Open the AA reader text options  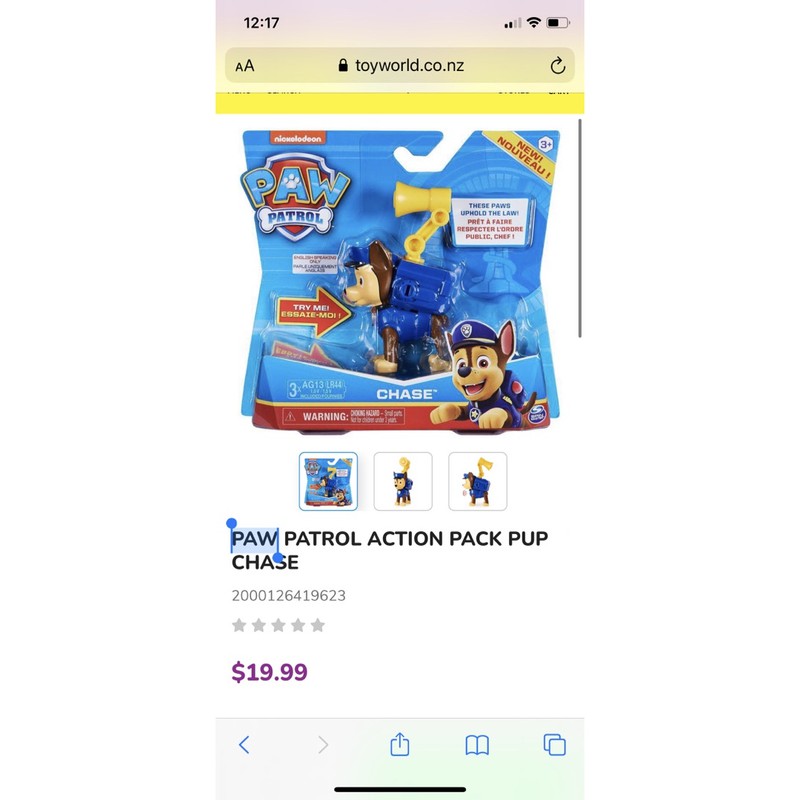point(245,66)
